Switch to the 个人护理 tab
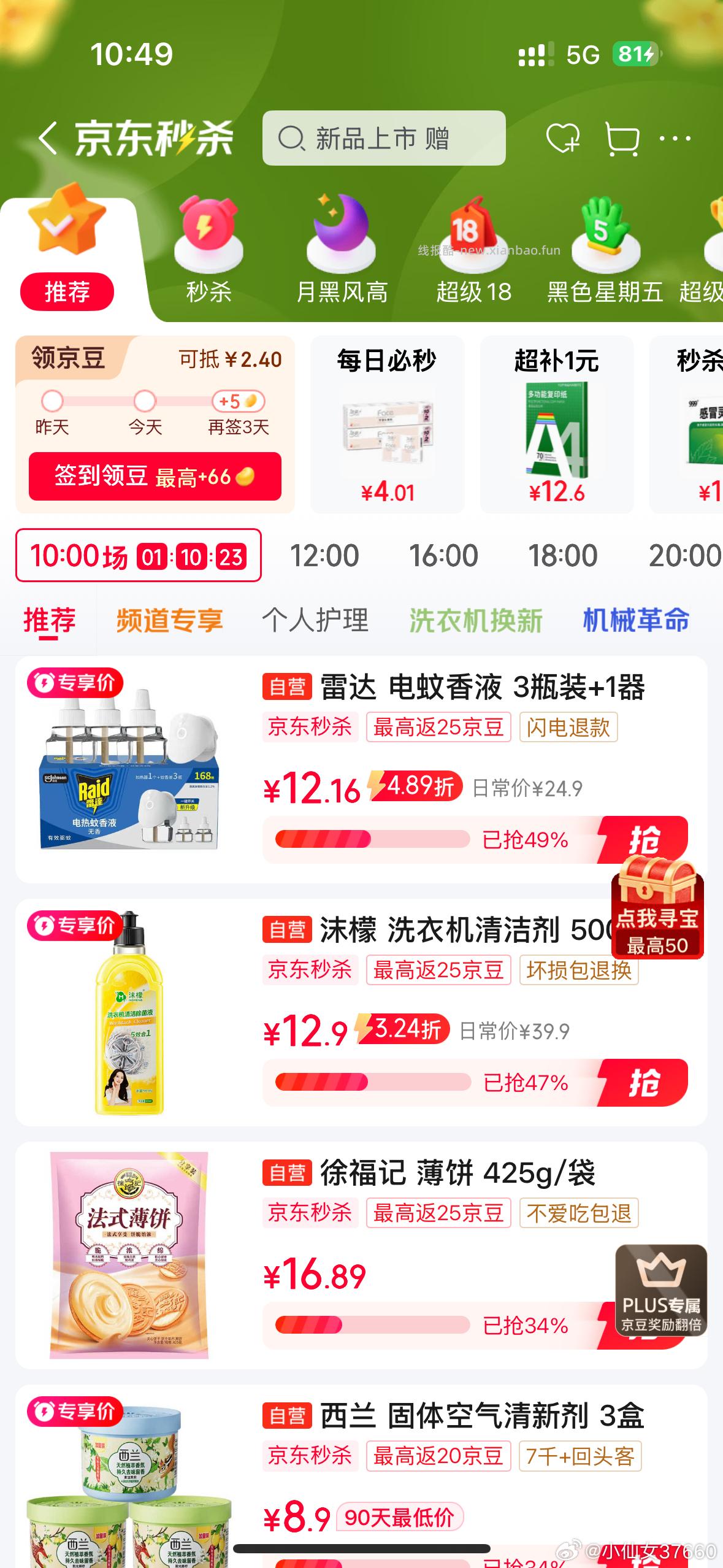This screenshot has height=1568, width=723. pyautogui.click(x=317, y=620)
